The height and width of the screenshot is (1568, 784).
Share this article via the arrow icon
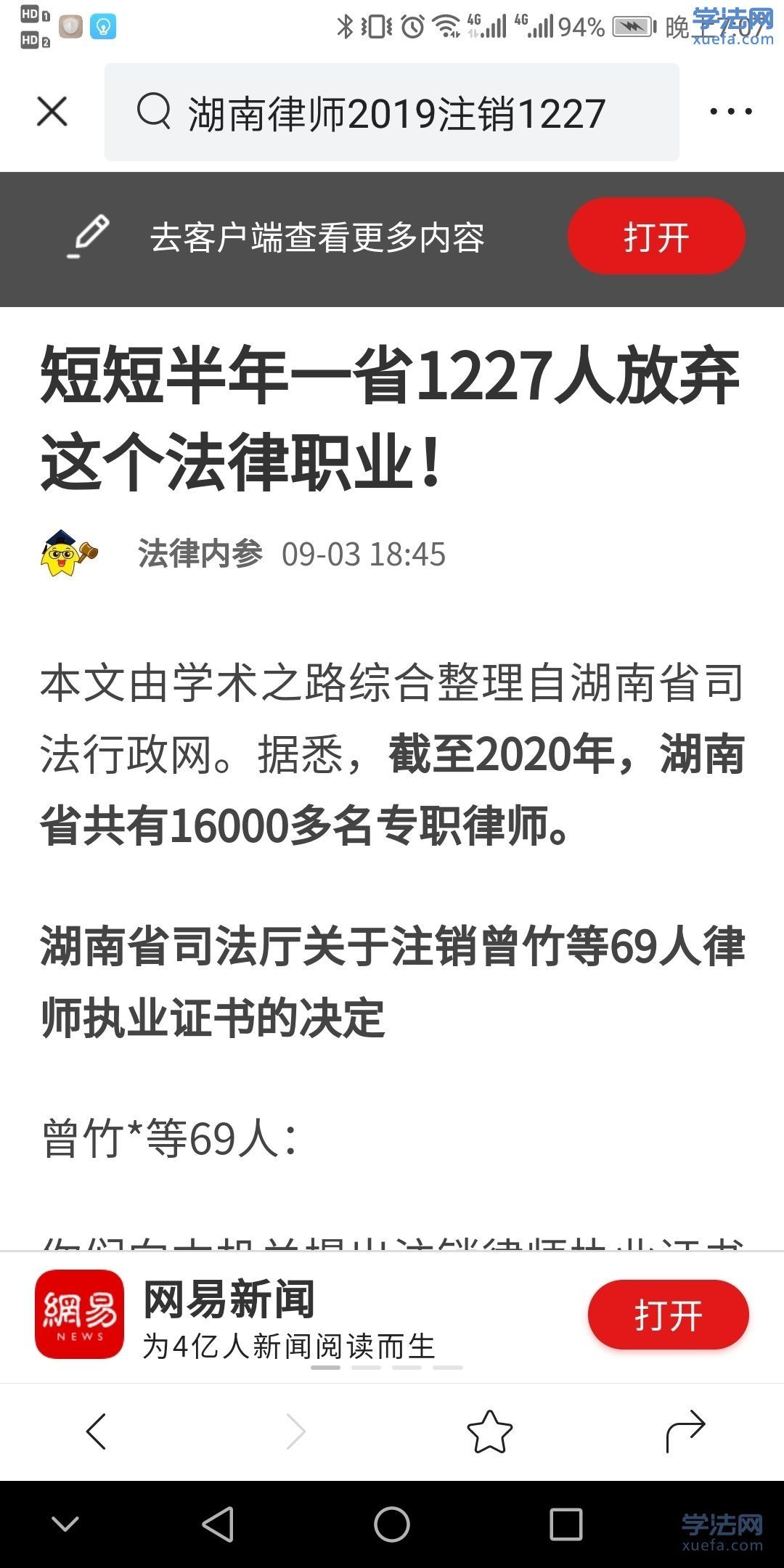pyautogui.click(x=685, y=1432)
